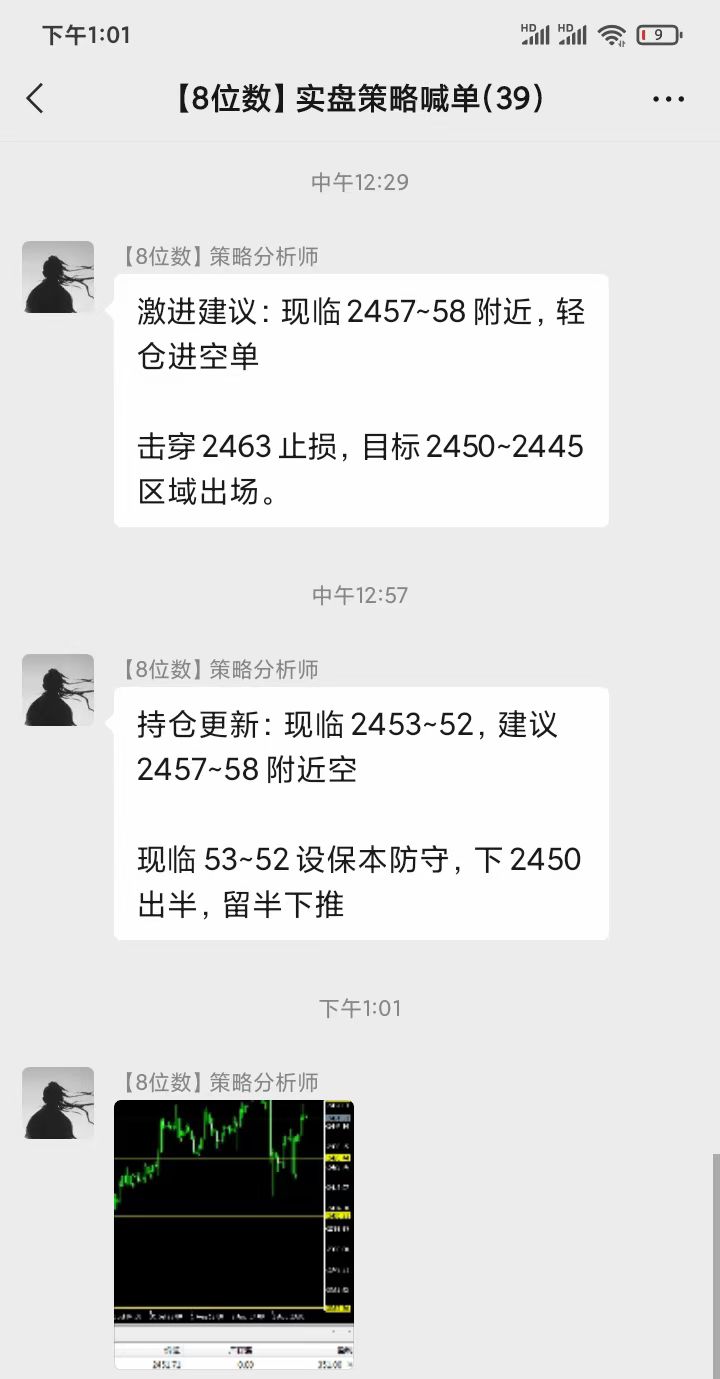View sender avatar on 激进建议 message
Screen dimensions: 720x1379
[58, 277]
